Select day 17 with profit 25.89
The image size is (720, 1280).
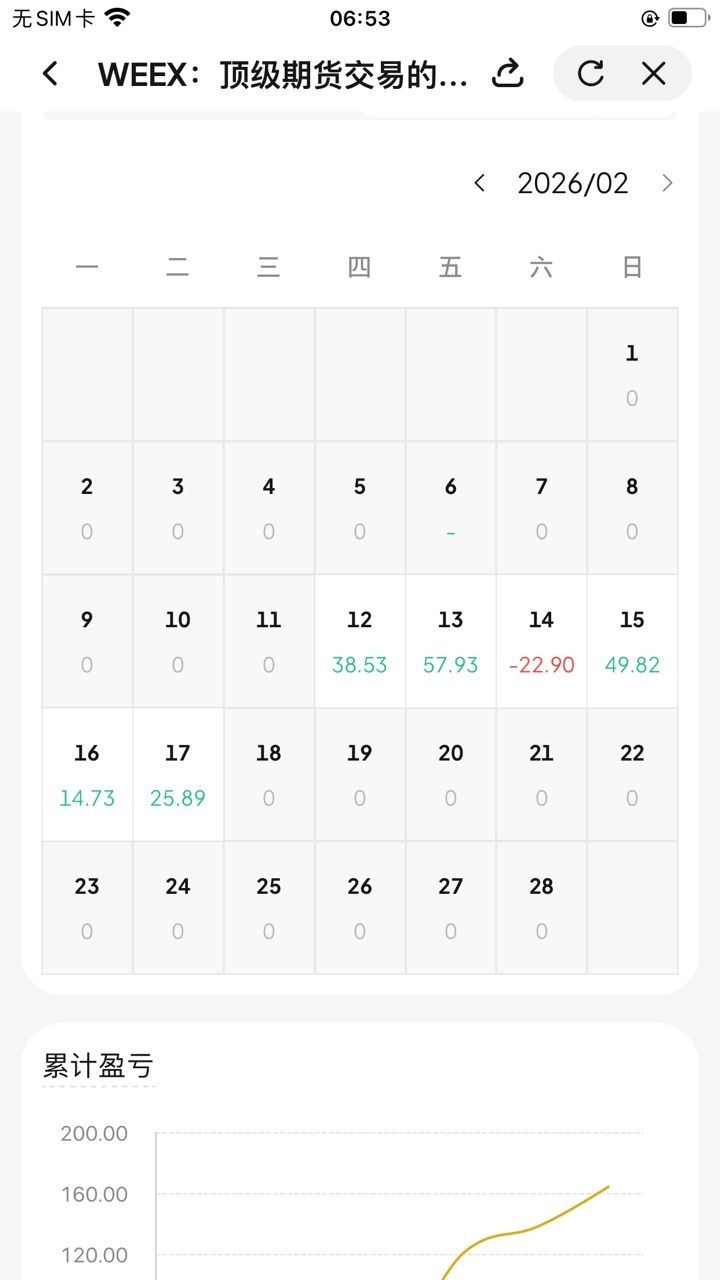pos(178,775)
